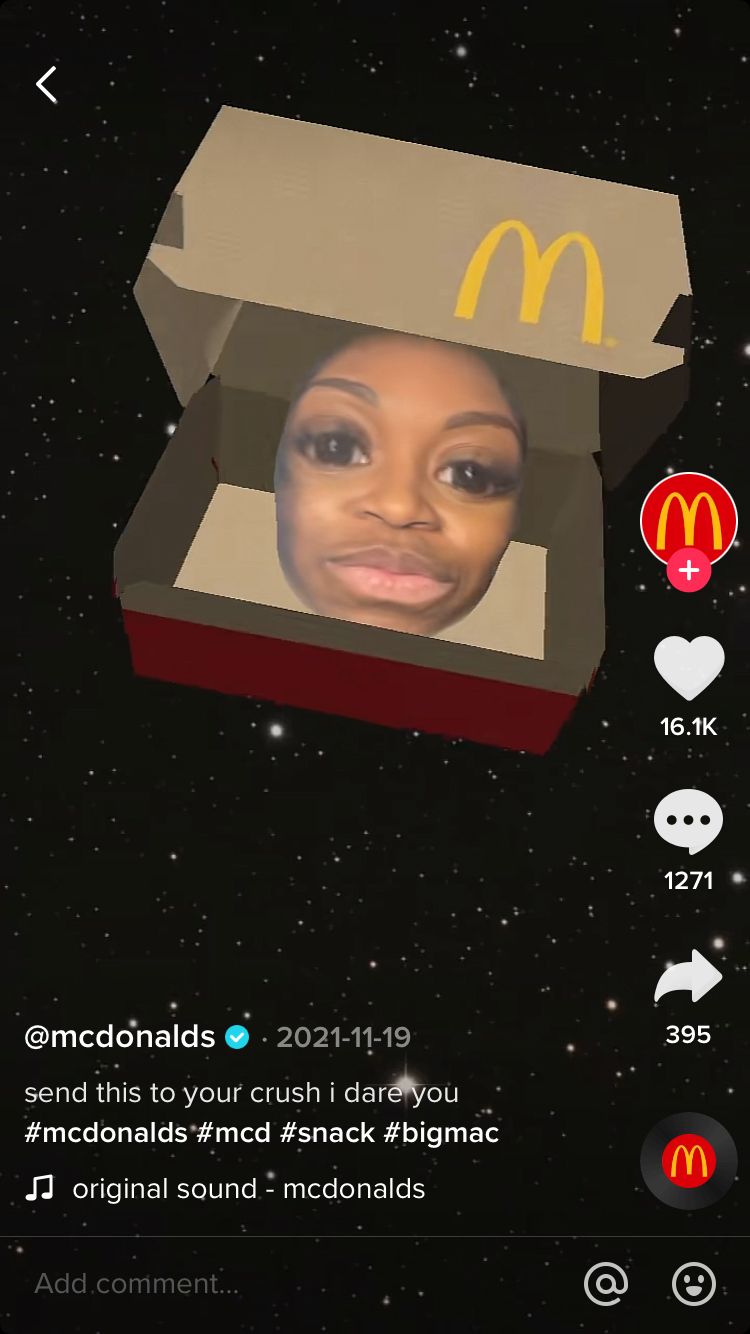Open the #bigmac hashtag
The image size is (750, 1334).
tap(441, 1133)
